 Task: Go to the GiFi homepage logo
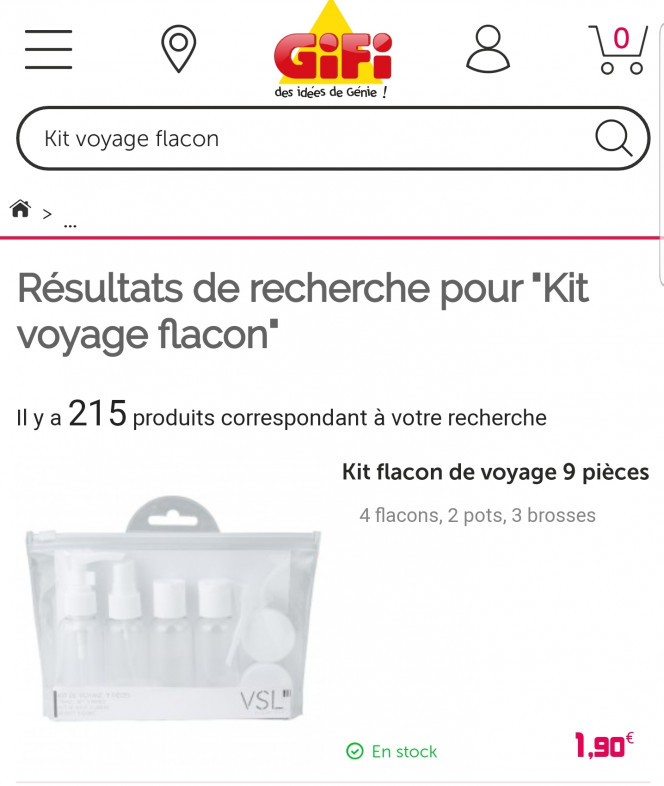pos(332,55)
